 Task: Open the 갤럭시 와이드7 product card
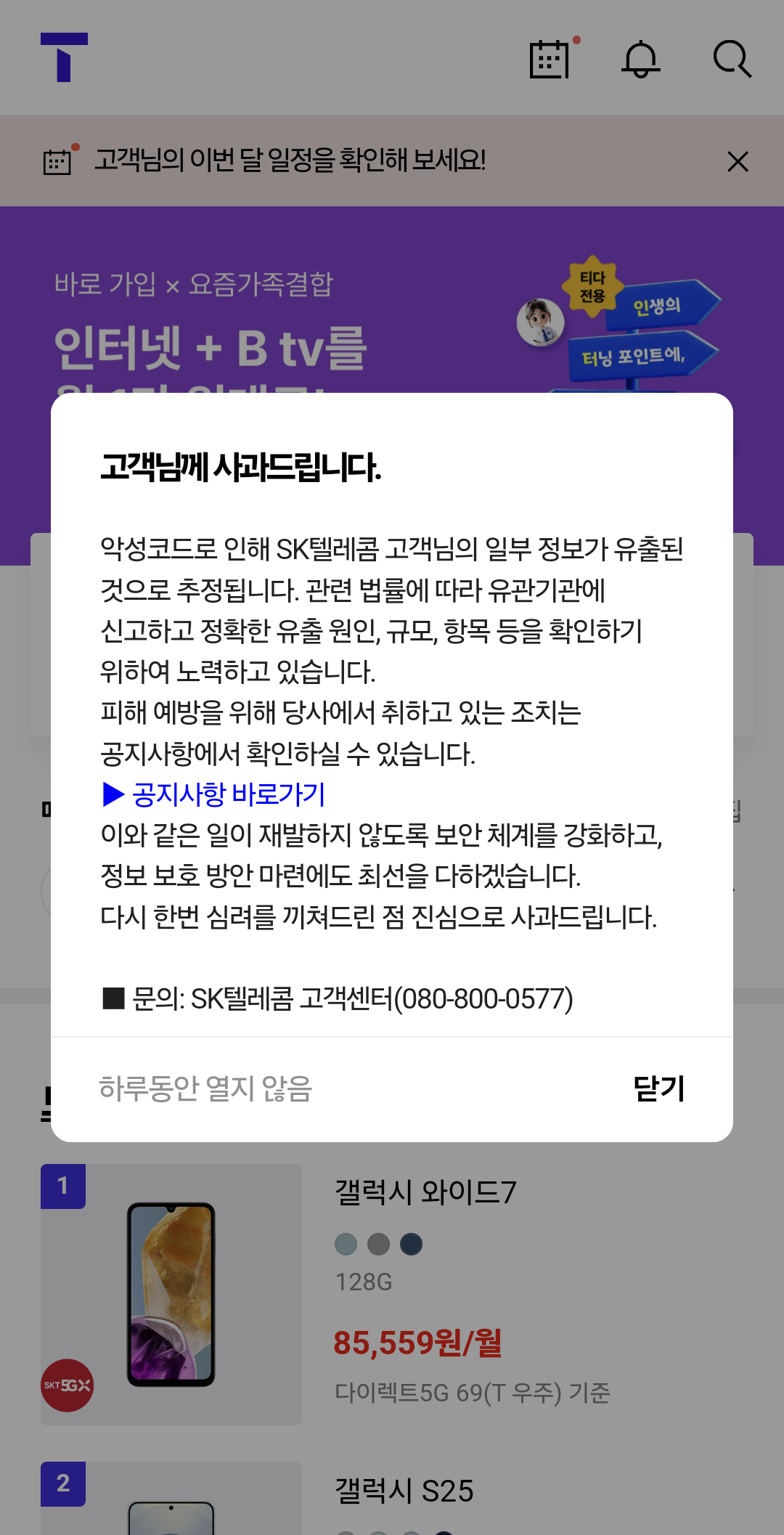425,1192
